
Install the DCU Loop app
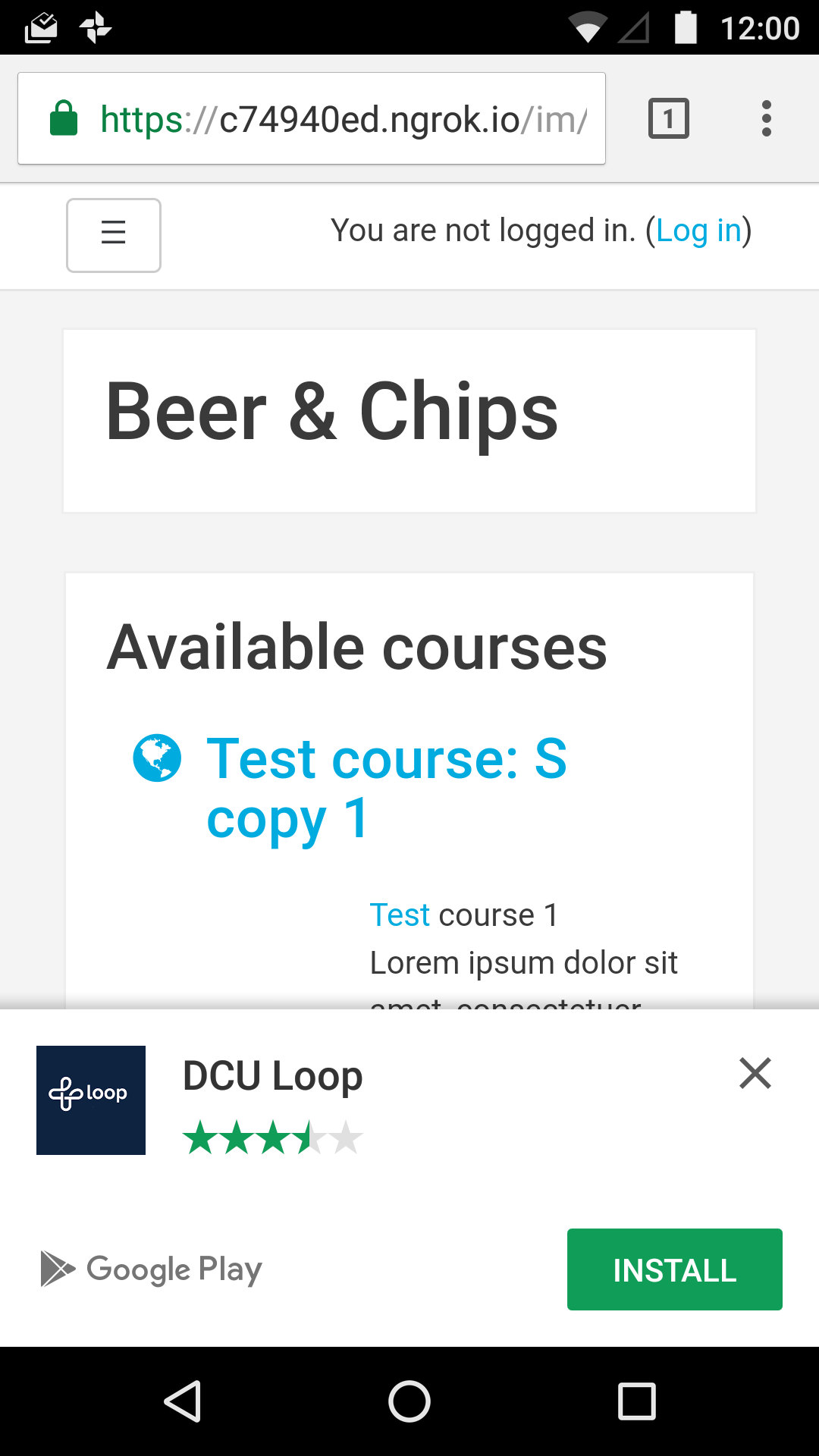(x=675, y=1269)
